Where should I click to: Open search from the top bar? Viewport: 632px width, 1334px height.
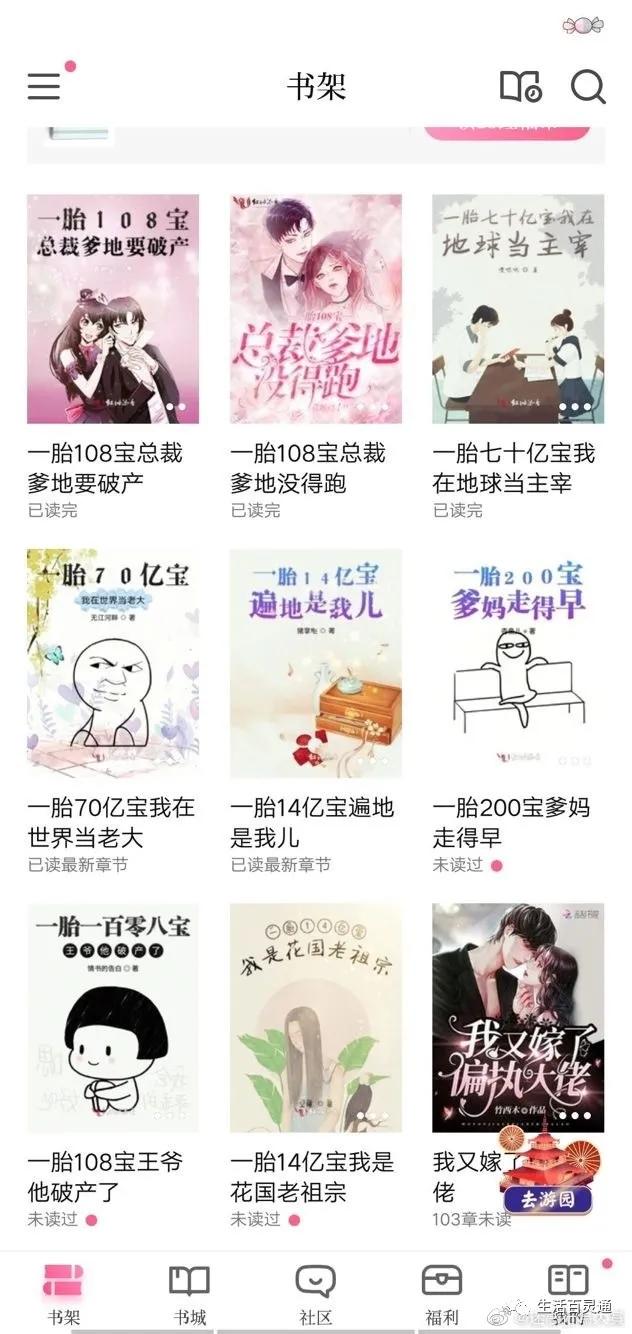coord(588,87)
